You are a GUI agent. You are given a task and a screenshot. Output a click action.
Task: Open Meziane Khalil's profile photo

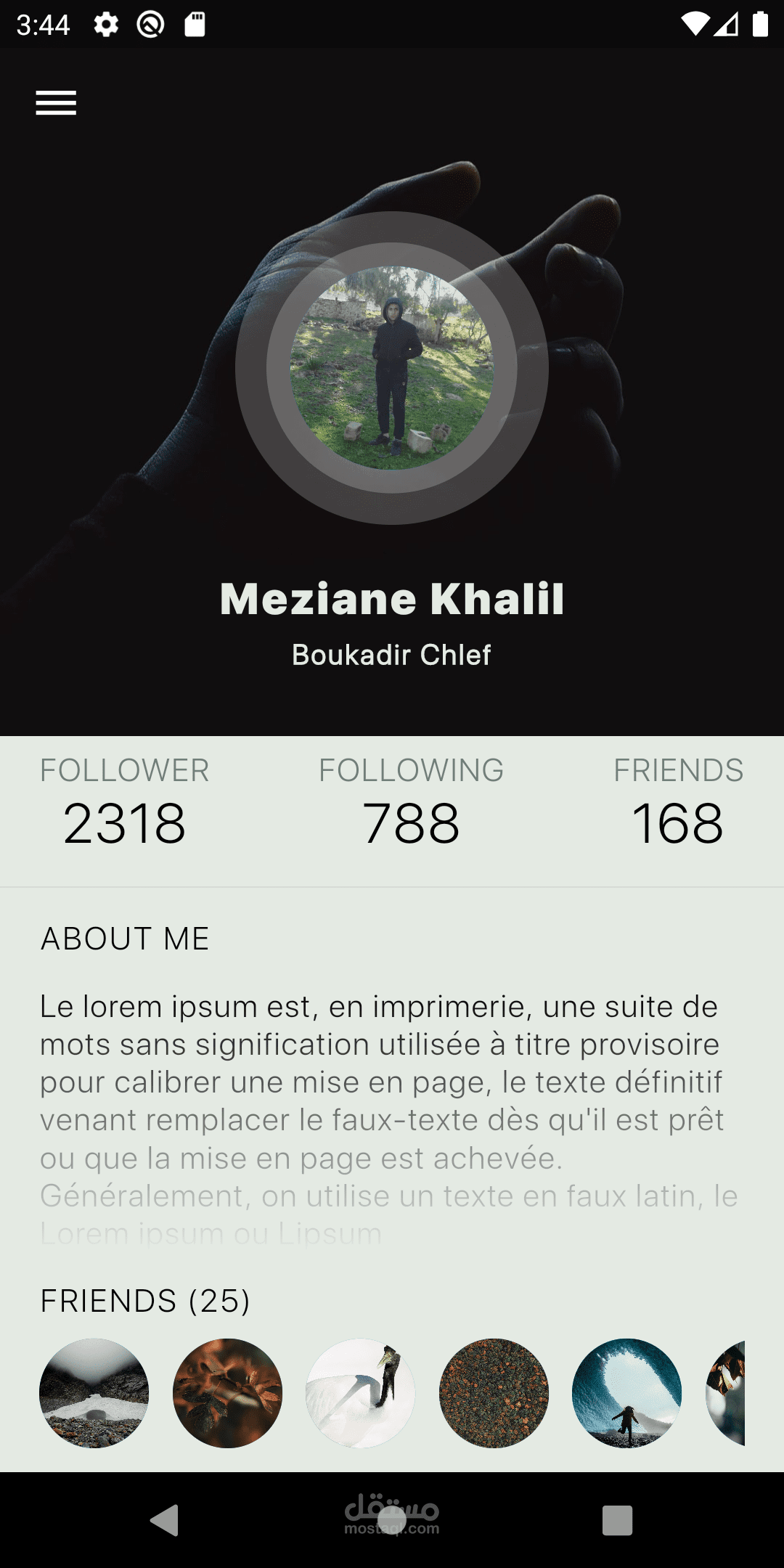[392, 368]
